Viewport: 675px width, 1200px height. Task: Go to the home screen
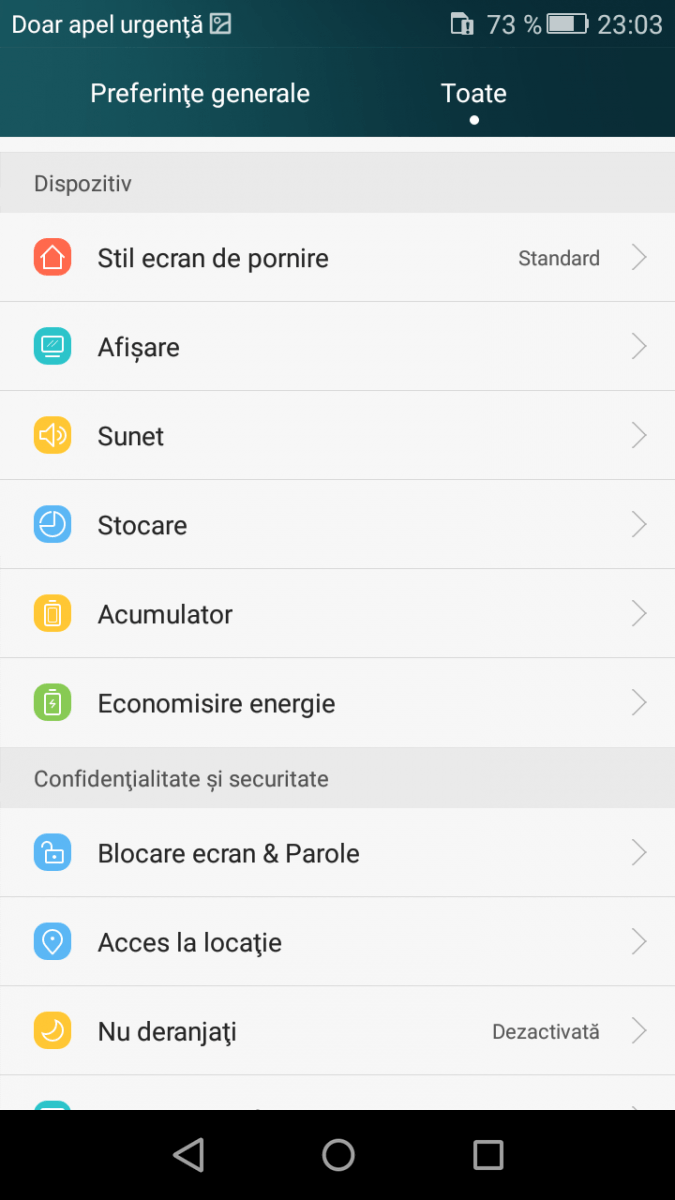[x=338, y=1155]
